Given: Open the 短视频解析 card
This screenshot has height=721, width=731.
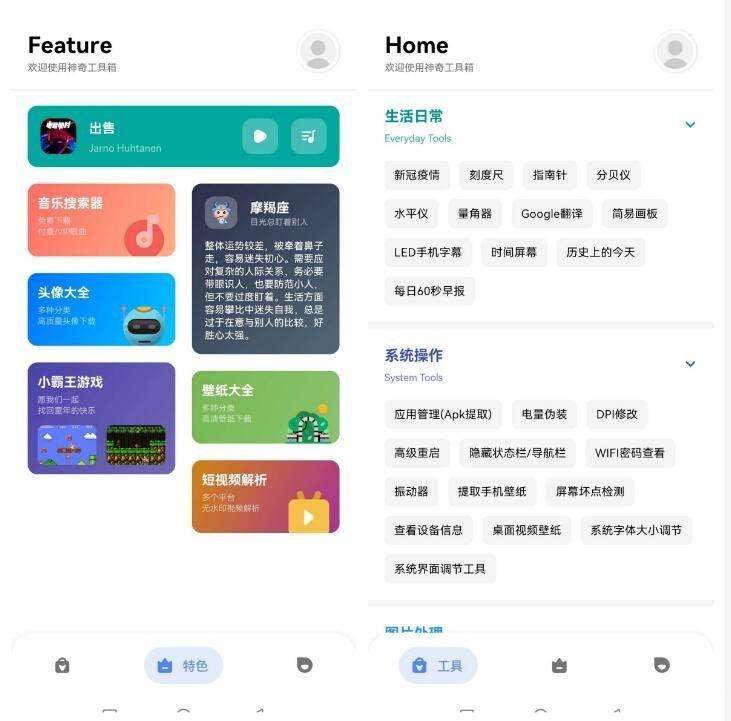Looking at the screenshot, I should (x=265, y=496).
